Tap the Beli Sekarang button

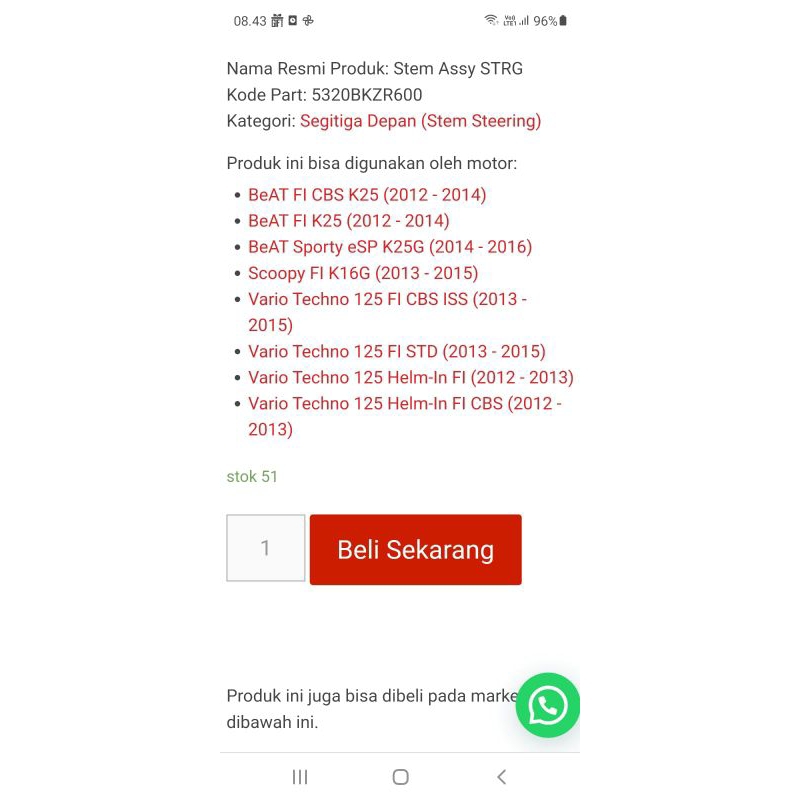[x=415, y=549]
